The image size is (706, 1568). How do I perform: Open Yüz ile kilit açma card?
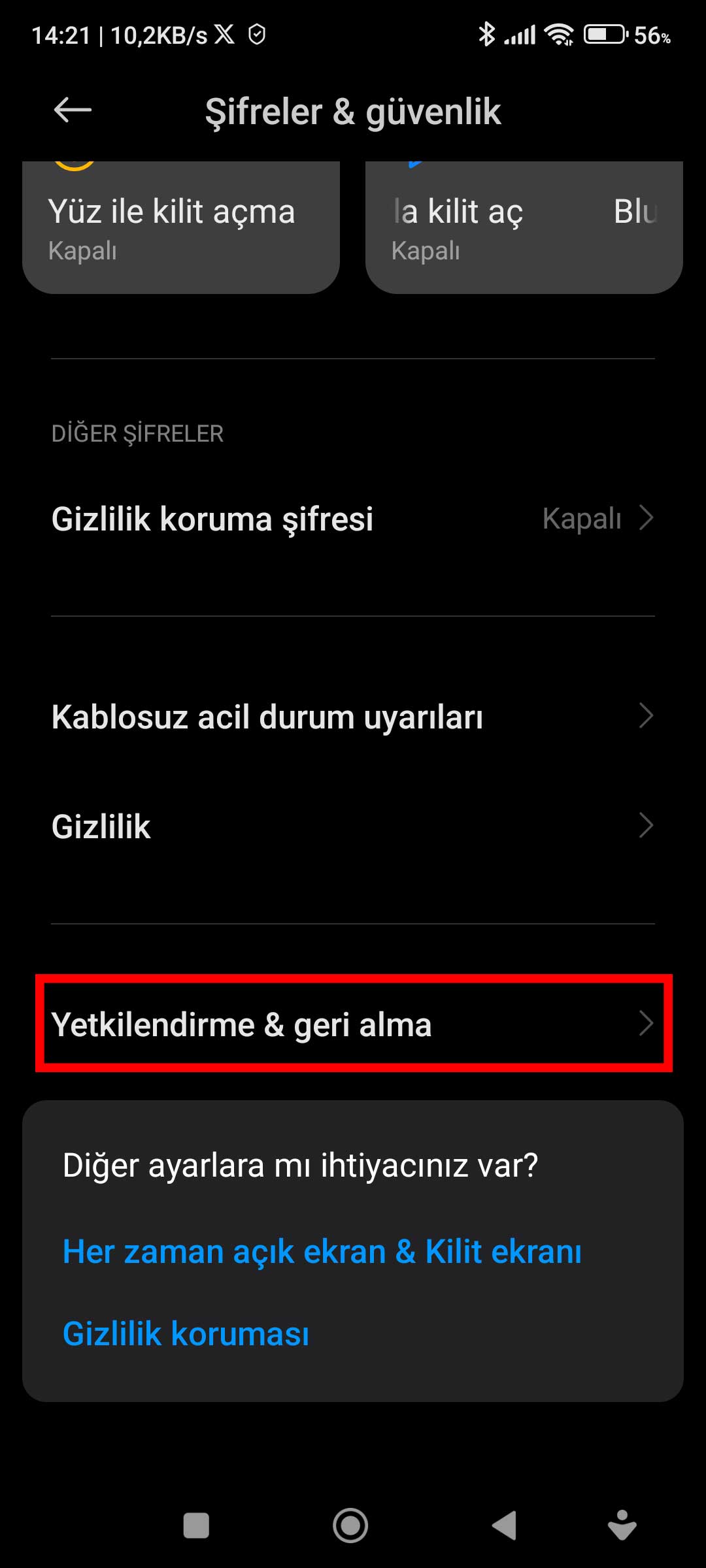point(181,227)
